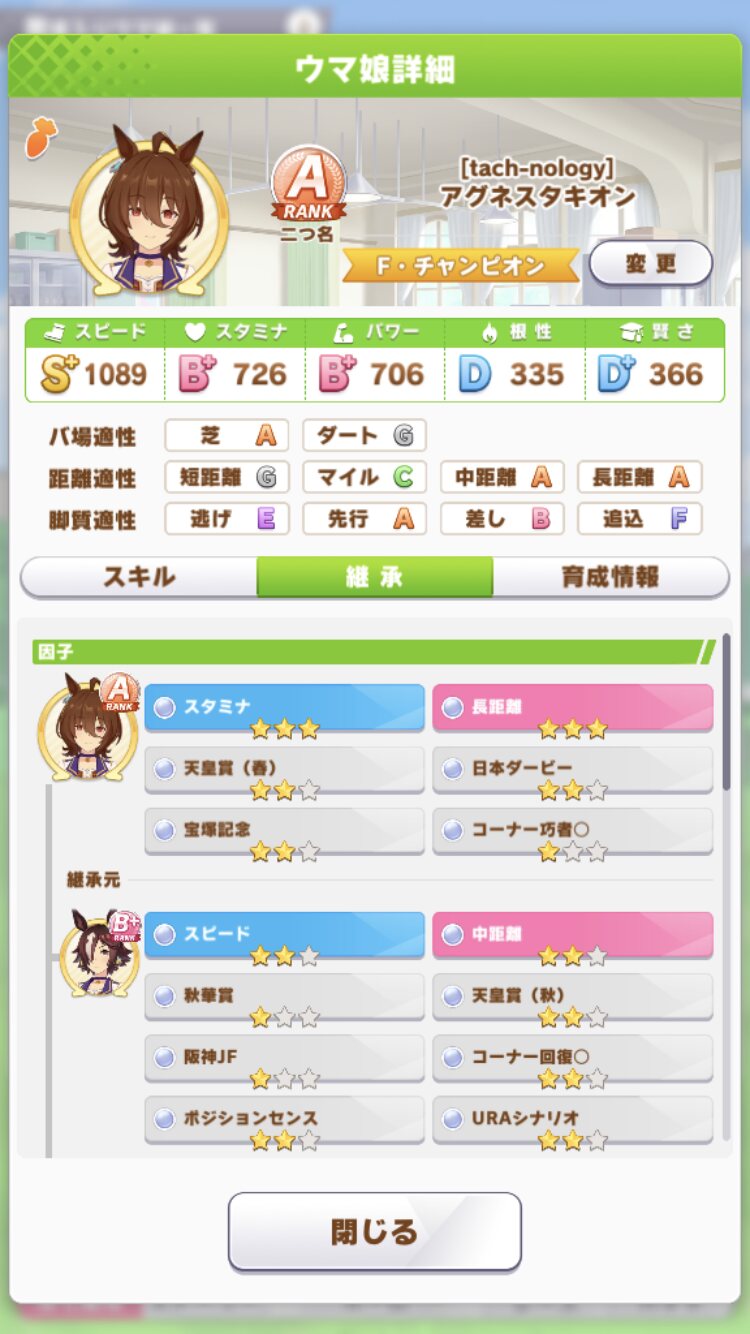The height and width of the screenshot is (1334, 750).
Task: Open the 育成情報 tab
Action: click(x=610, y=577)
